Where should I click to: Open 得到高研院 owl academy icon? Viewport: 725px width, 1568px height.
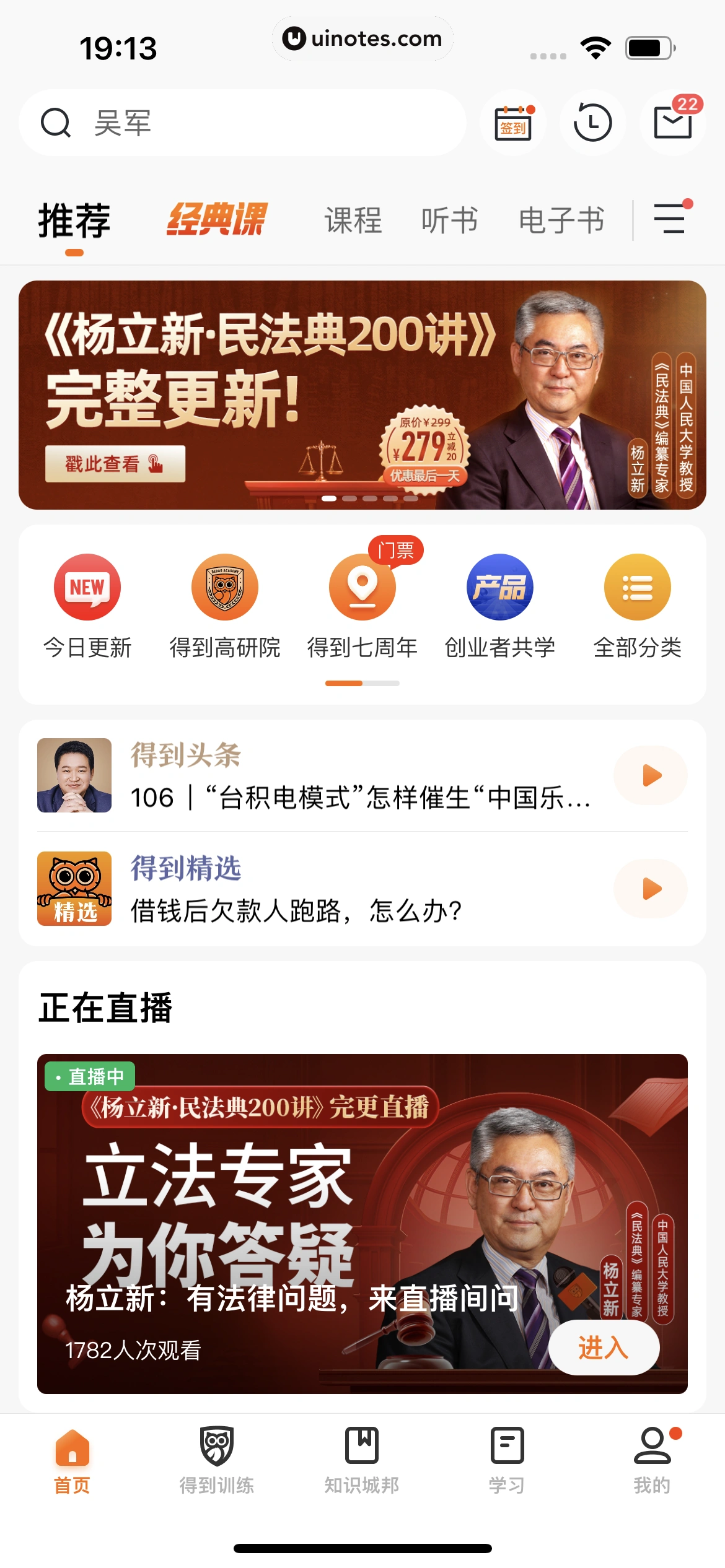(225, 587)
